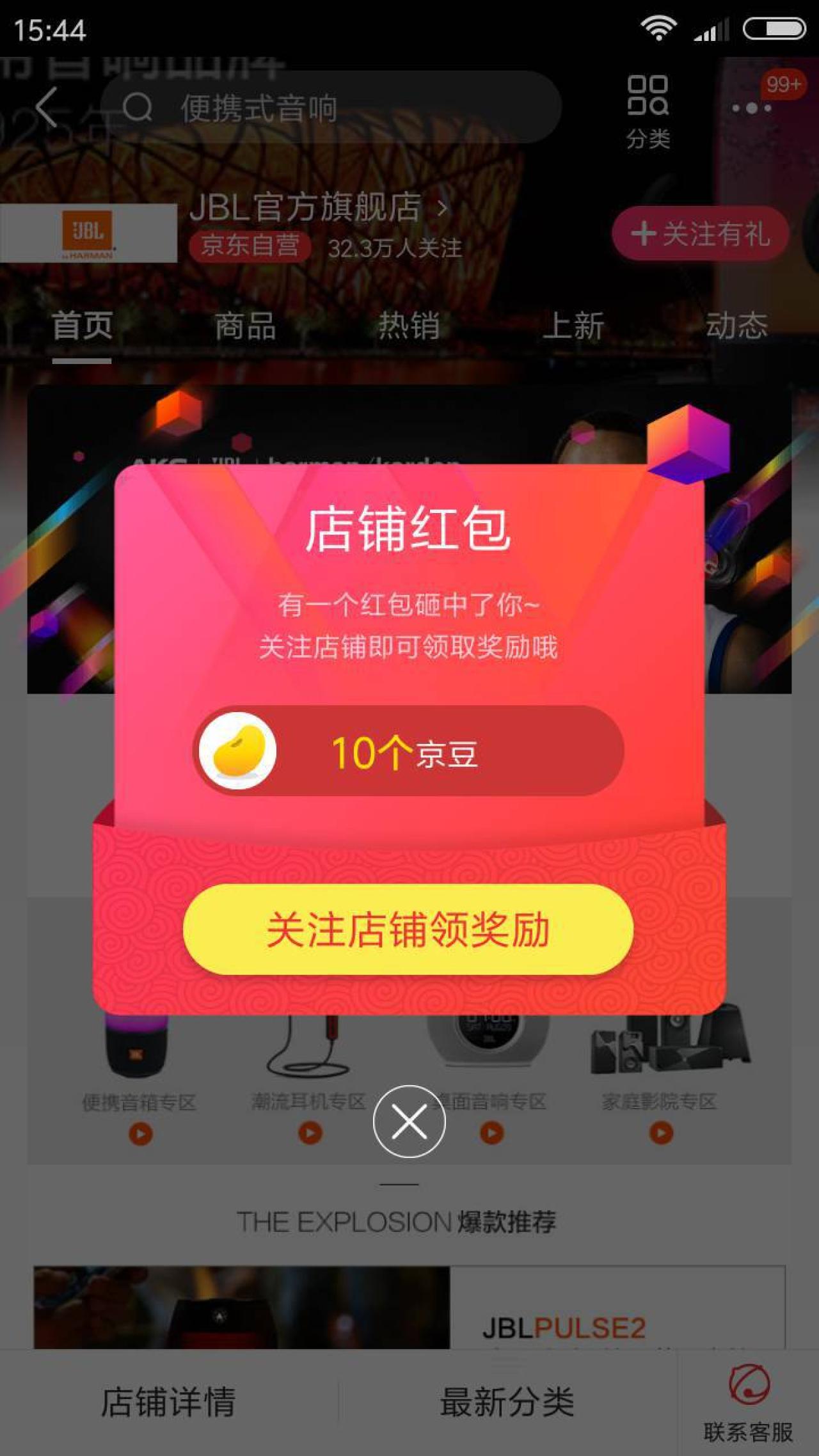819x1456 pixels.
Task: Switch to the 热销 tab
Action: [409, 326]
